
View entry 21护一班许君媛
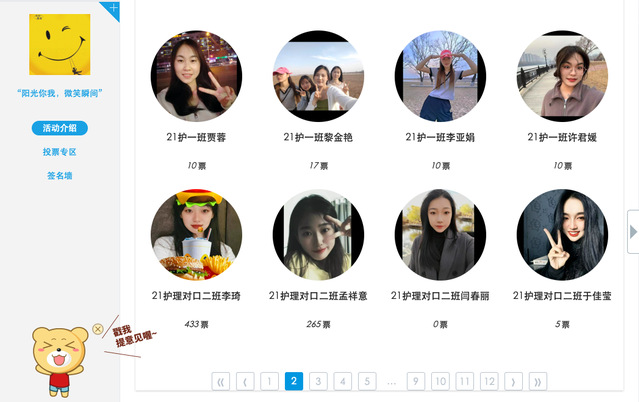click(562, 77)
